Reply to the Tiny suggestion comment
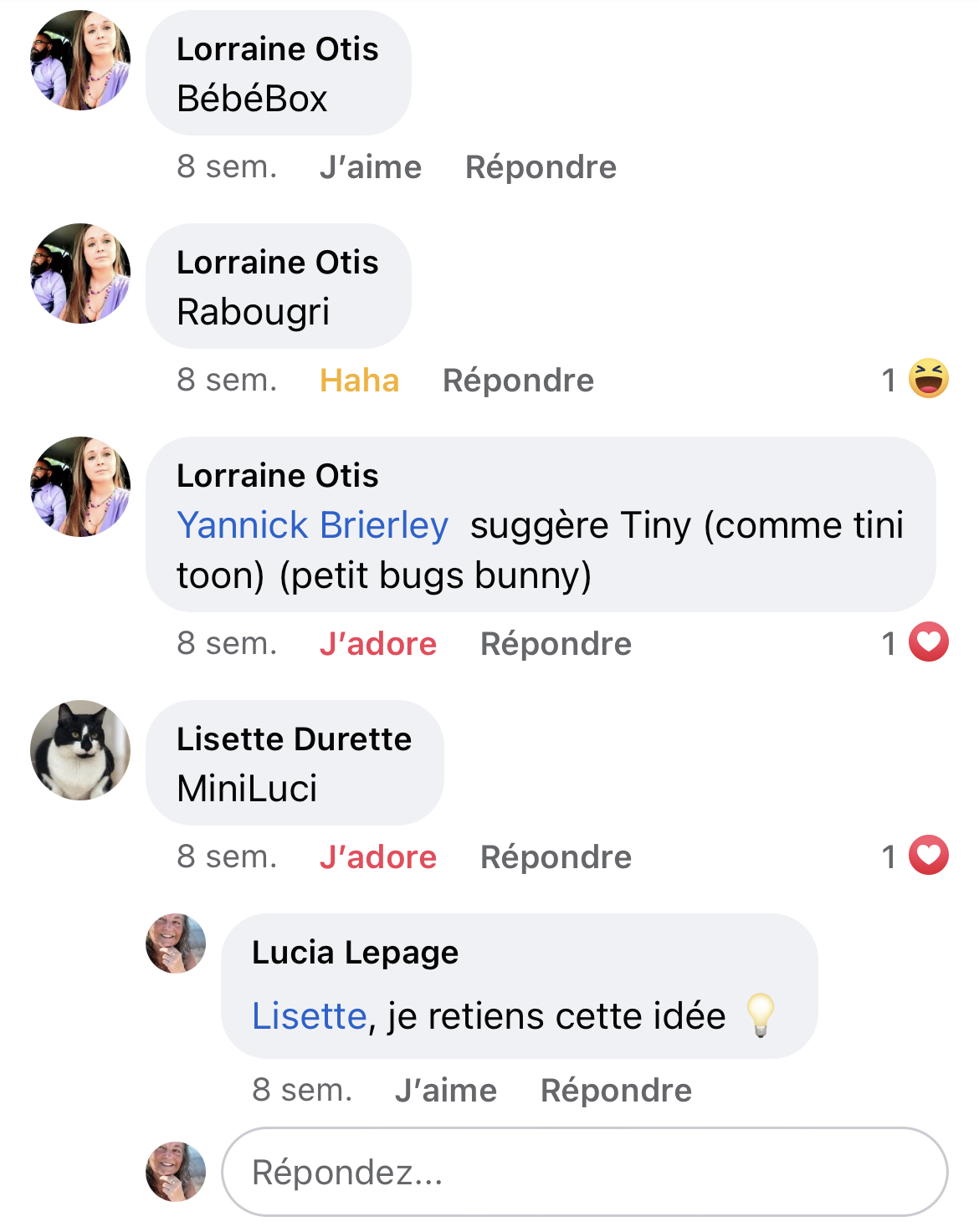This screenshot has width=979, height=1232. pyautogui.click(x=556, y=644)
